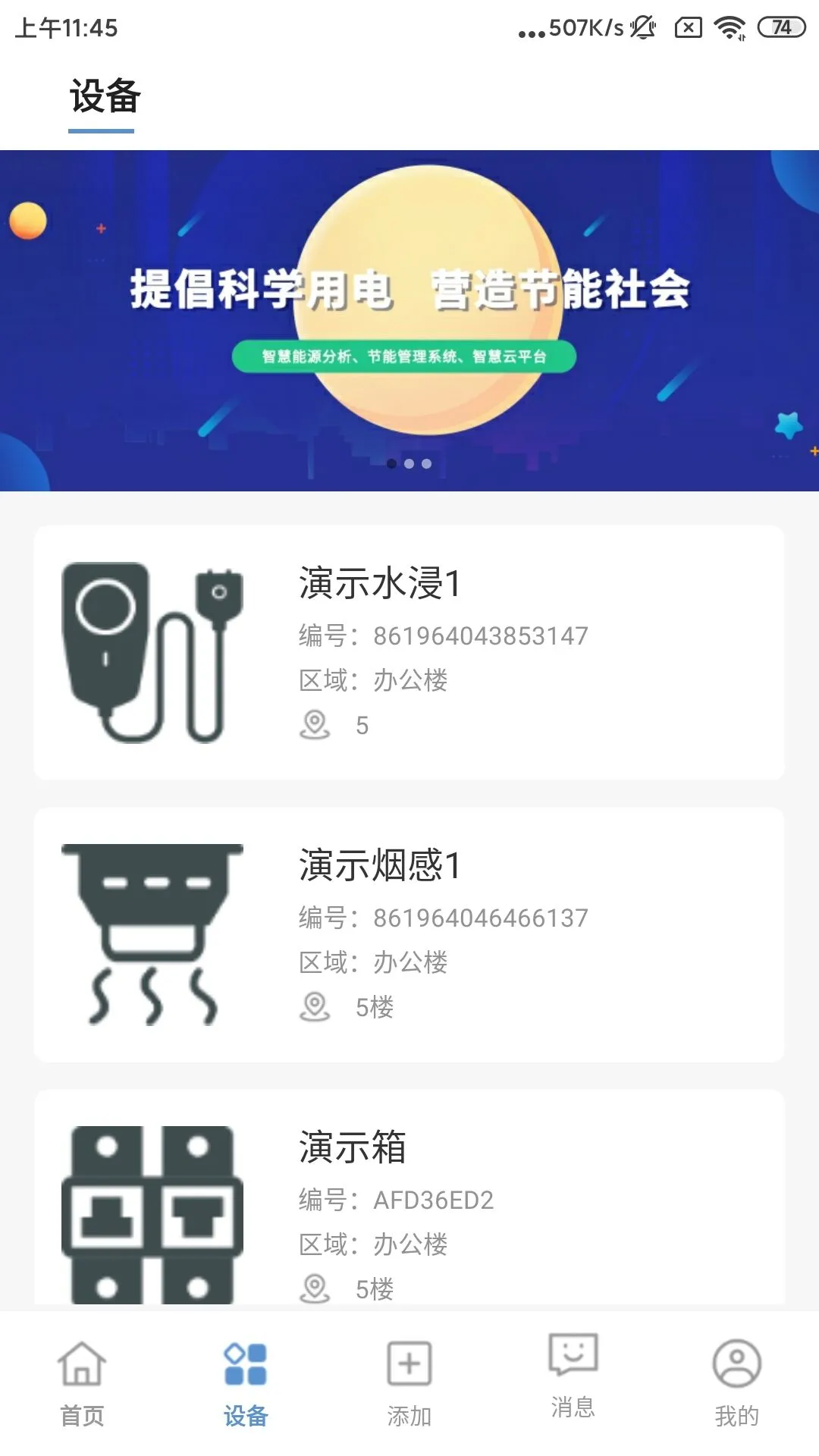Viewport: 819px width, 1456px height.
Task: Open the 我的 profile icon
Action: click(734, 1365)
